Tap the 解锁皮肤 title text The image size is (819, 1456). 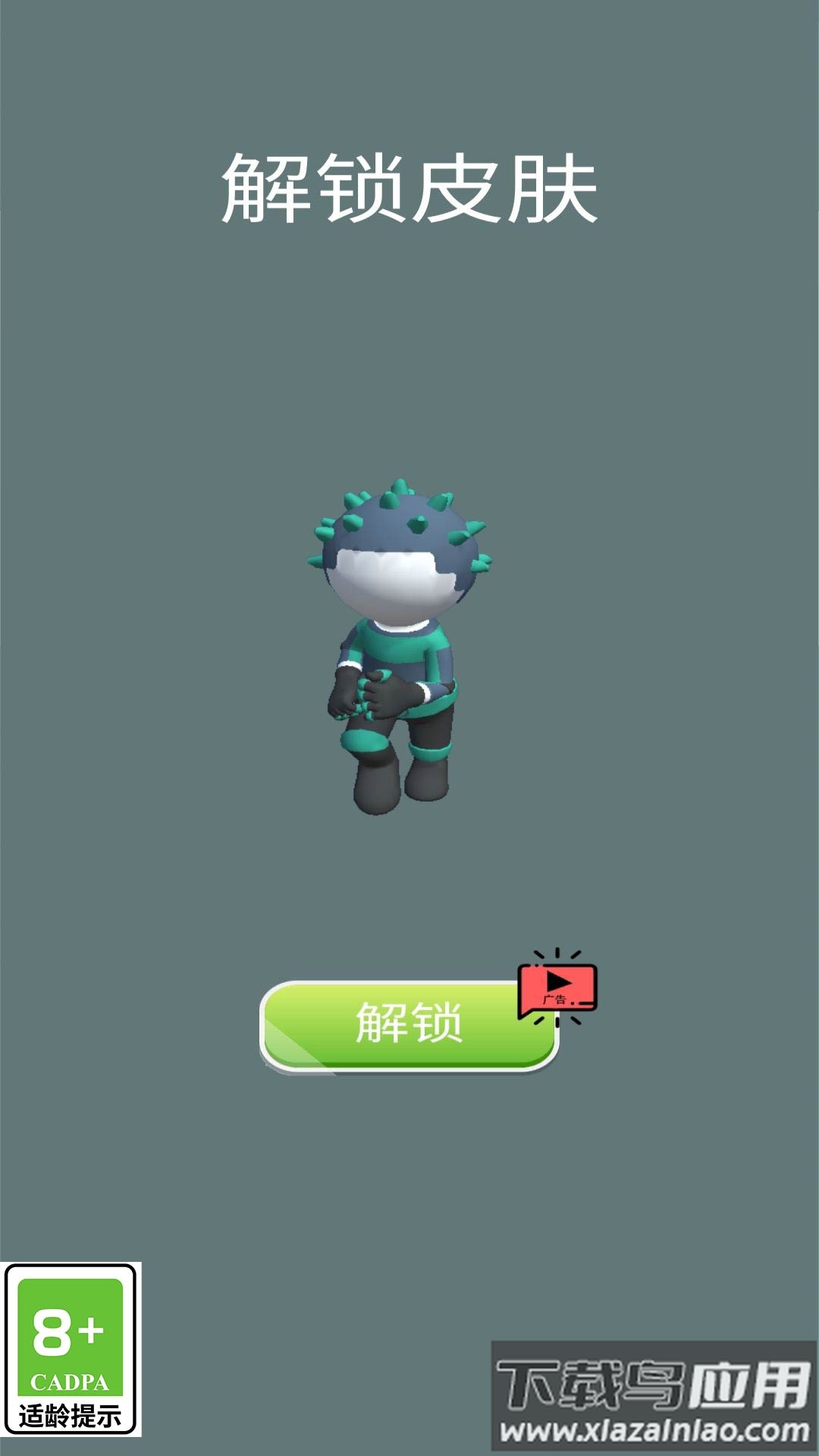pyautogui.click(x=409, y=190)
